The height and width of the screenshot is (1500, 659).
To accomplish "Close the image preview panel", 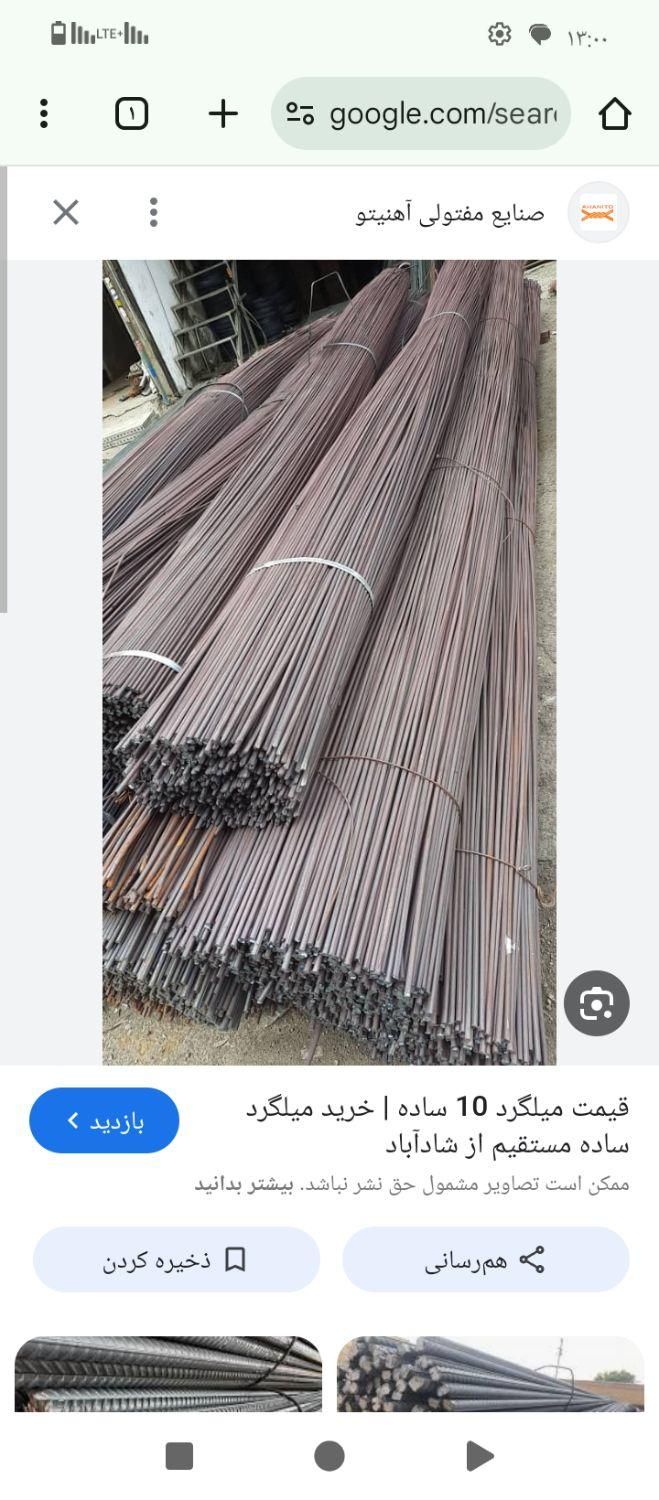I will (66, 212).
